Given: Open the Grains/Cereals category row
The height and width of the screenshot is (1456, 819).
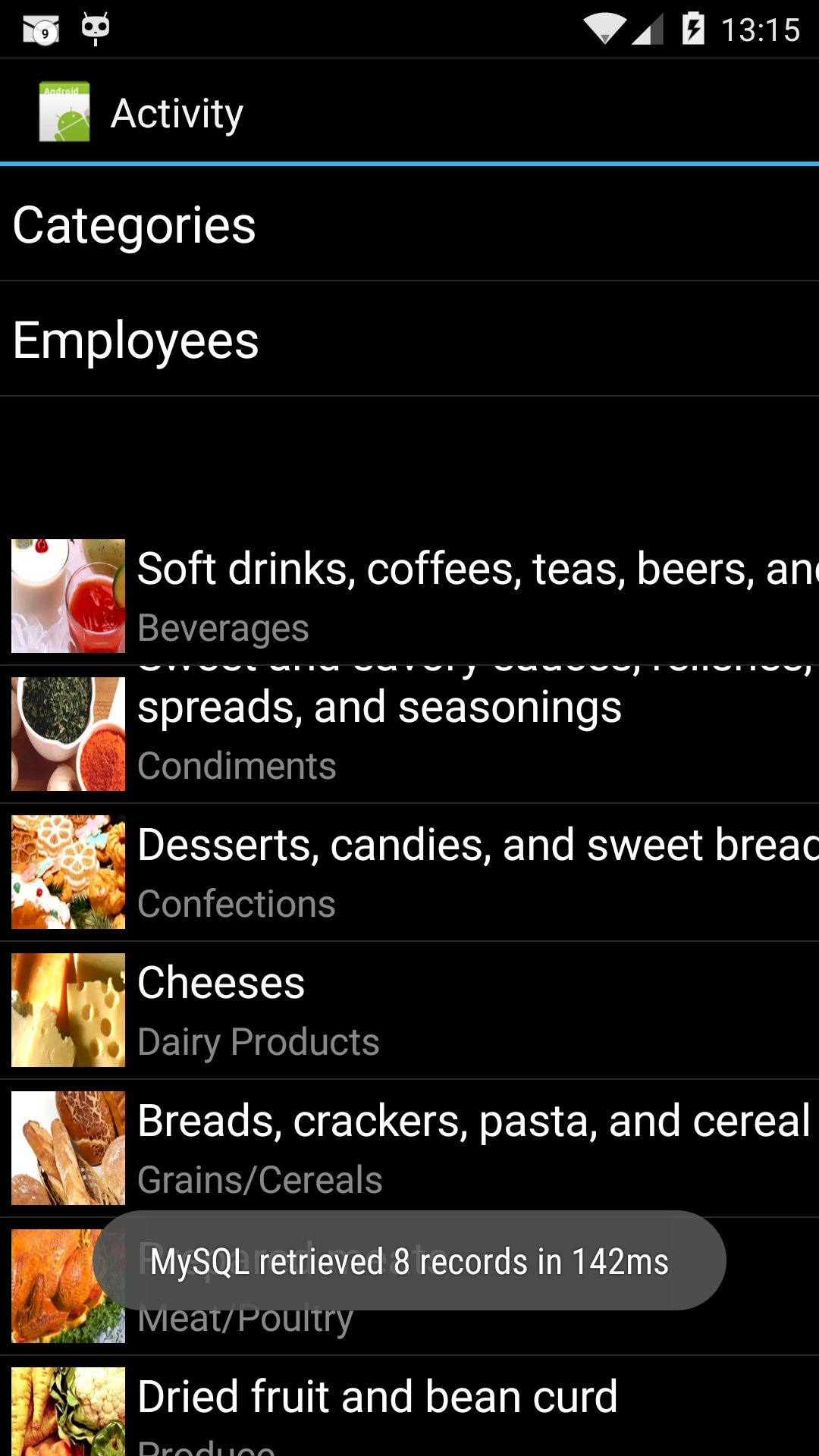Looking at the screenshot, I should point(409,1148).
